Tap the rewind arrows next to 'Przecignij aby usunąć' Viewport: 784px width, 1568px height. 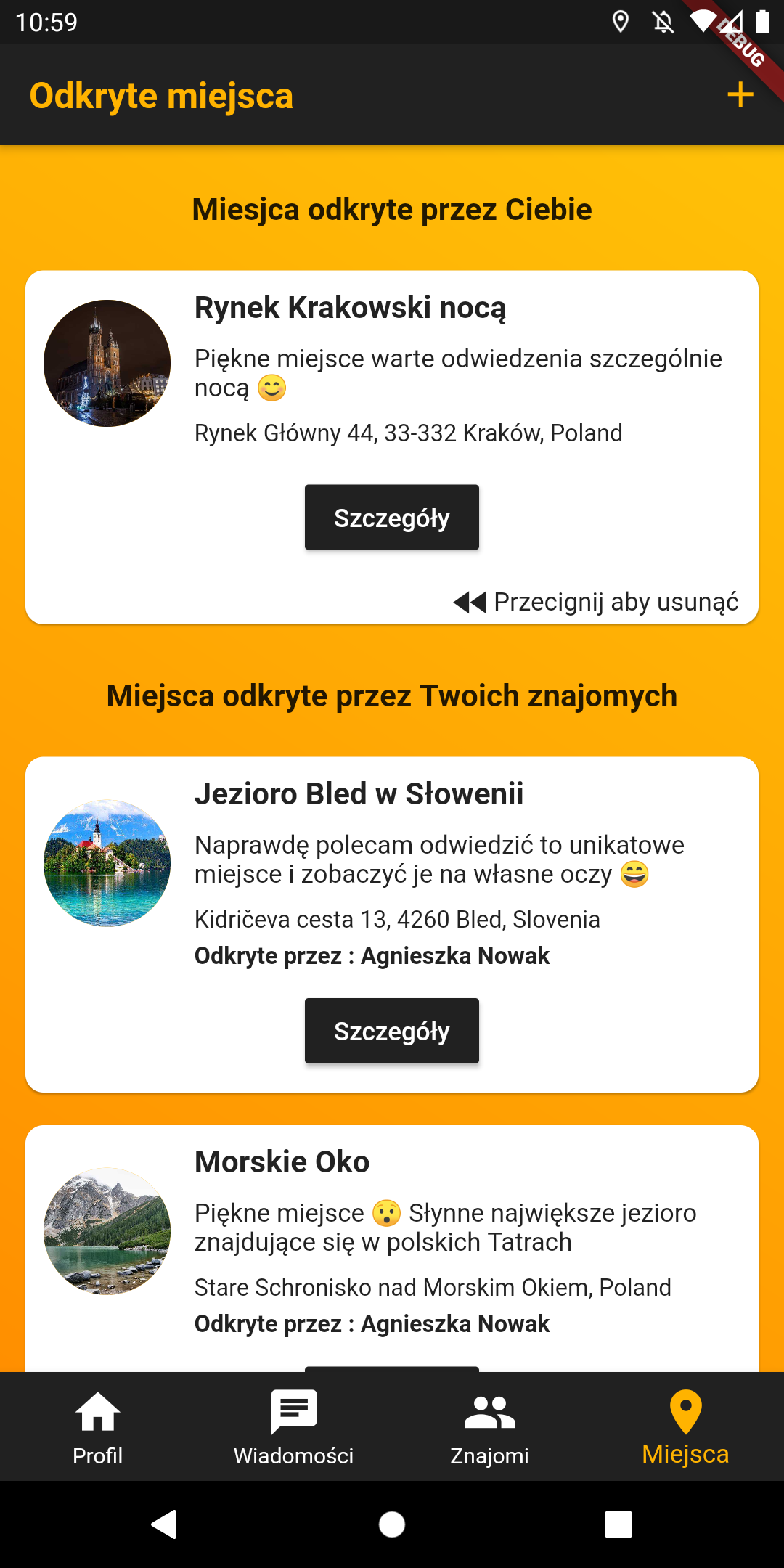pos(470,601)
